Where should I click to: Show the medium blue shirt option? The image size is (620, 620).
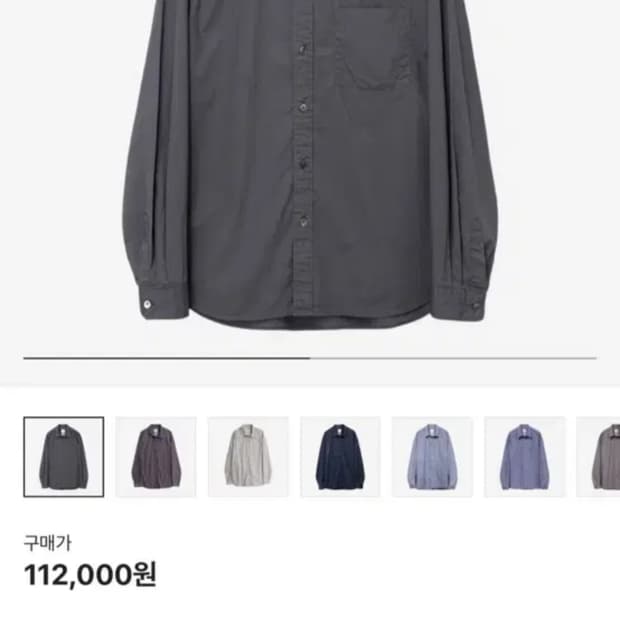point(524,457)
